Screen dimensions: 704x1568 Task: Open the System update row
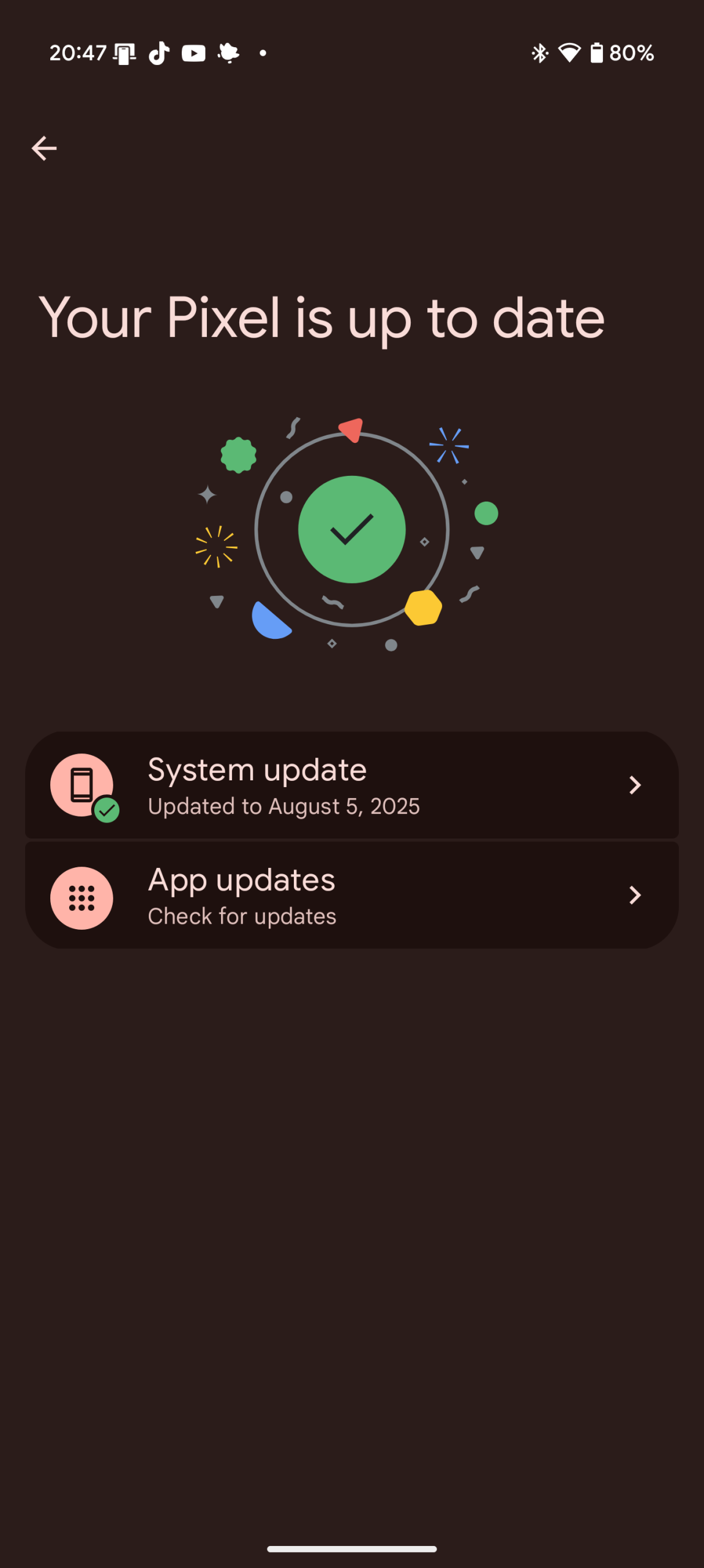tap(351, 785)
